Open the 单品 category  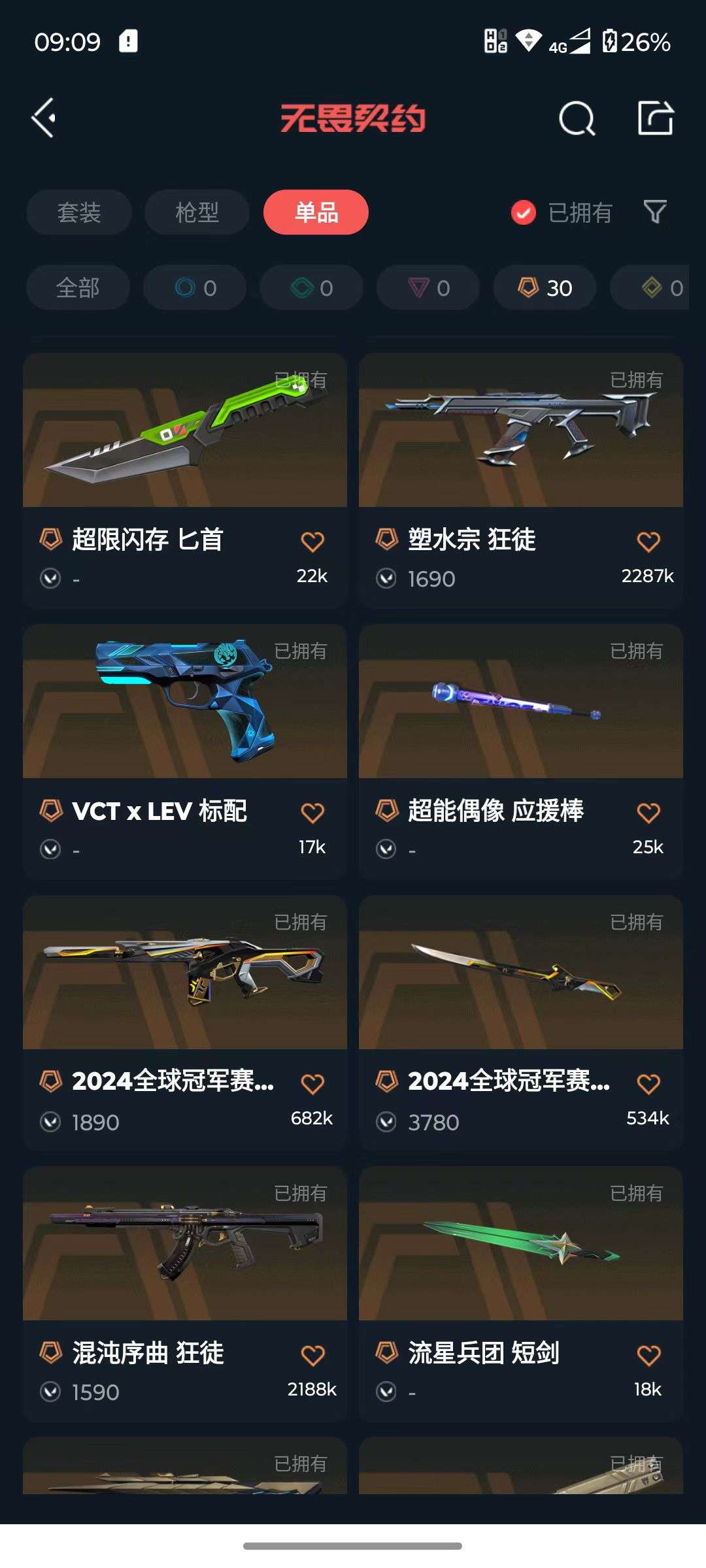316,212
